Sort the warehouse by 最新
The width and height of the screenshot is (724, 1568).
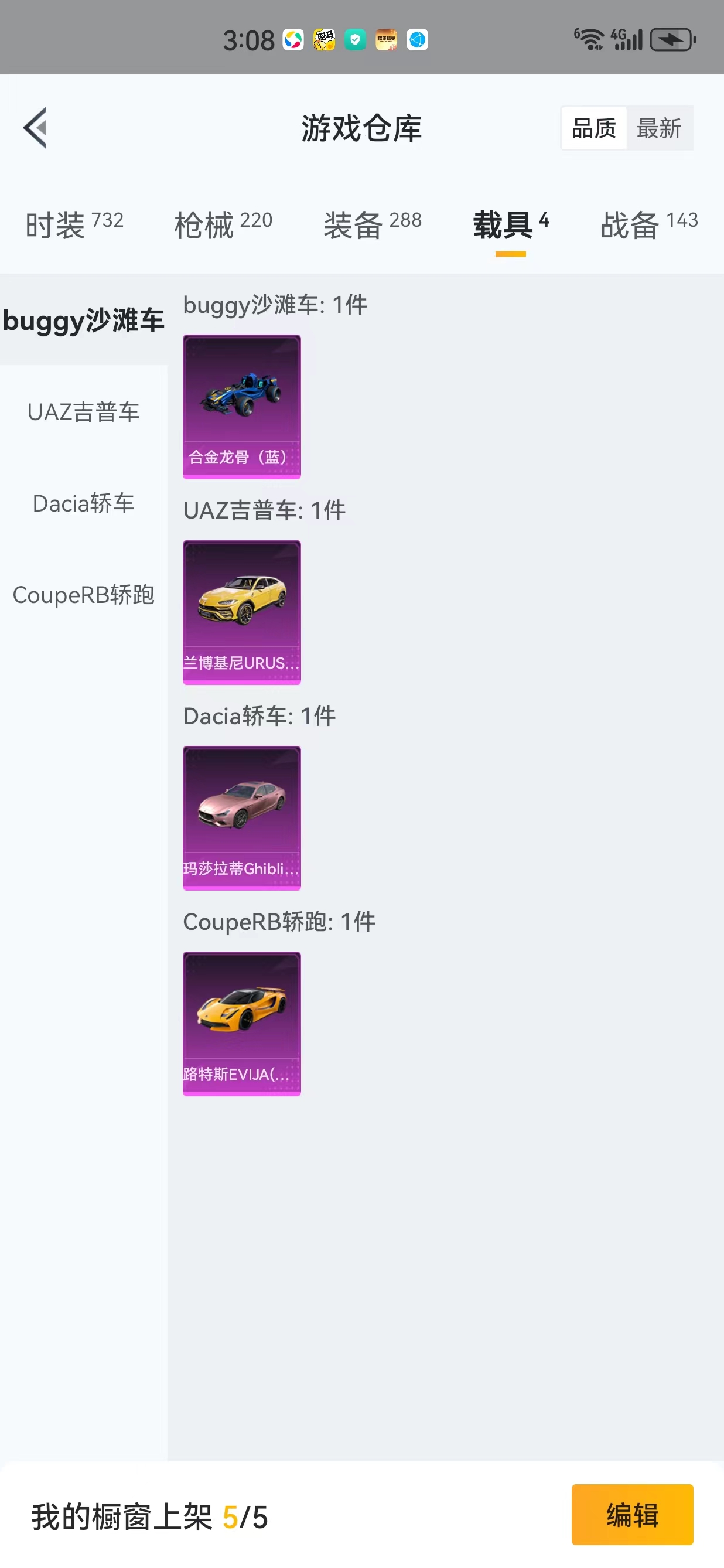pyautogui.click(x=659, y=128)
